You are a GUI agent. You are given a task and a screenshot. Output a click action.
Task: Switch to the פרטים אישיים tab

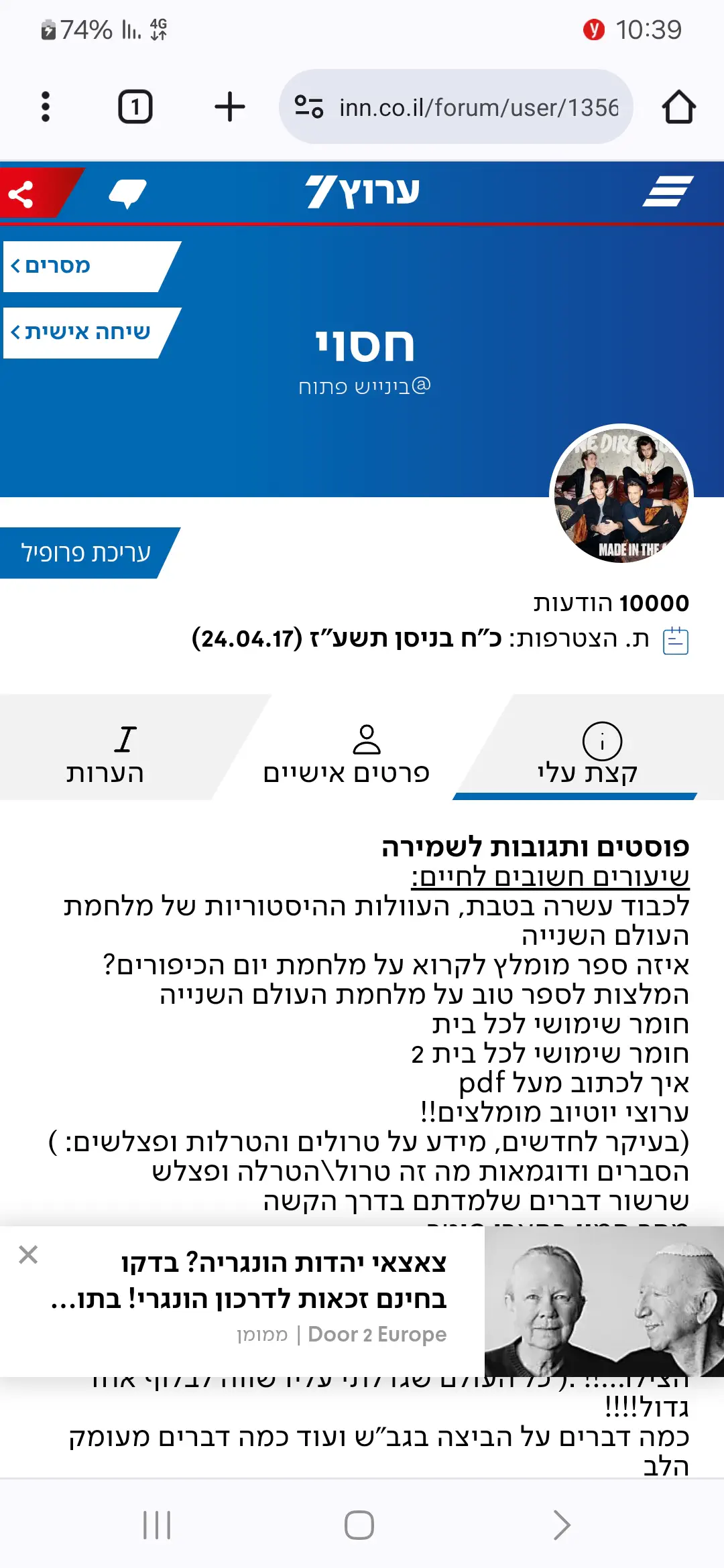pos(347,753)
